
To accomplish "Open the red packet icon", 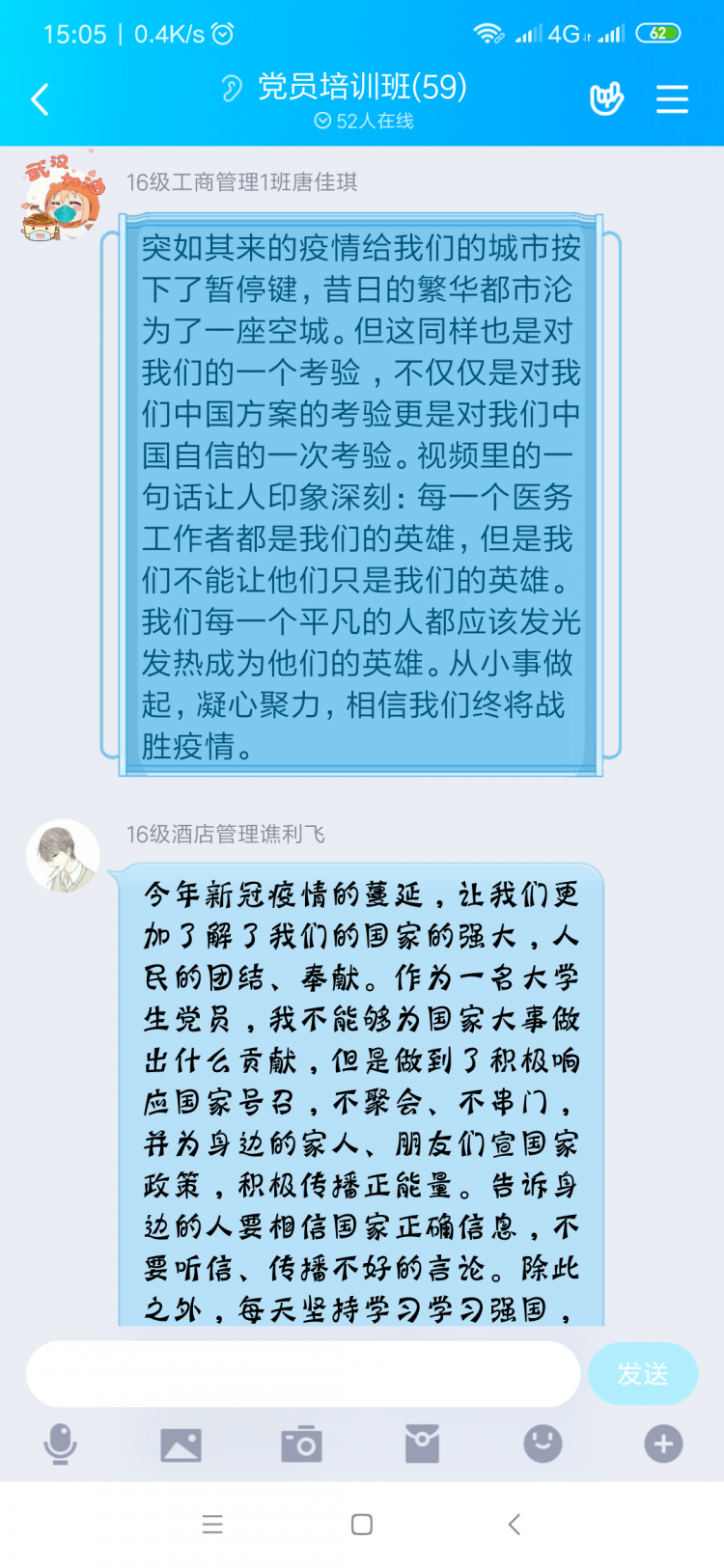I will pos(422,1444).
